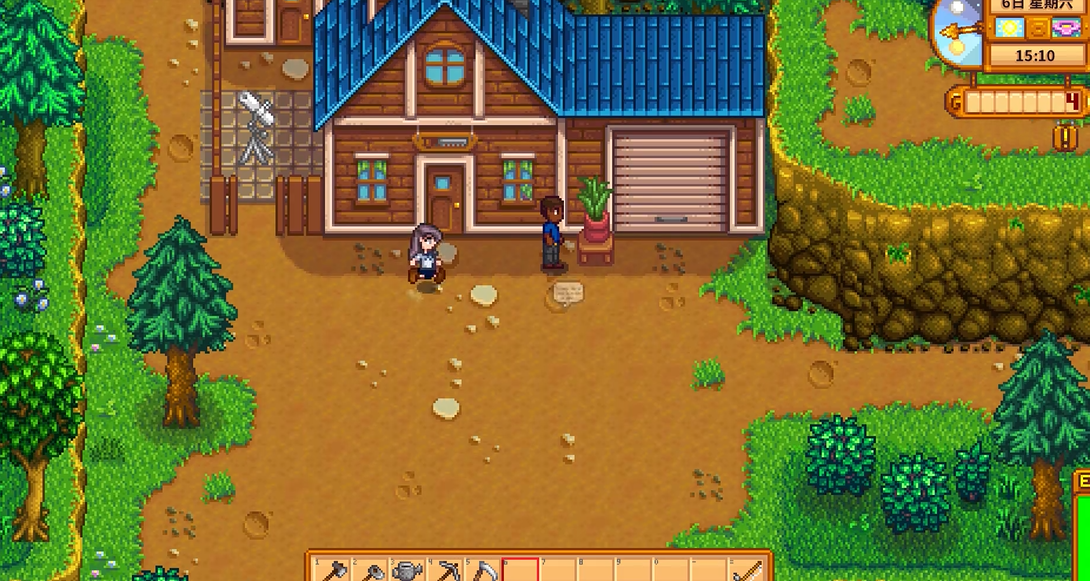The image size is (1090, 581).
Task: Pick the scythe in toolbar slot 5
Action: (x=483, y=570)
